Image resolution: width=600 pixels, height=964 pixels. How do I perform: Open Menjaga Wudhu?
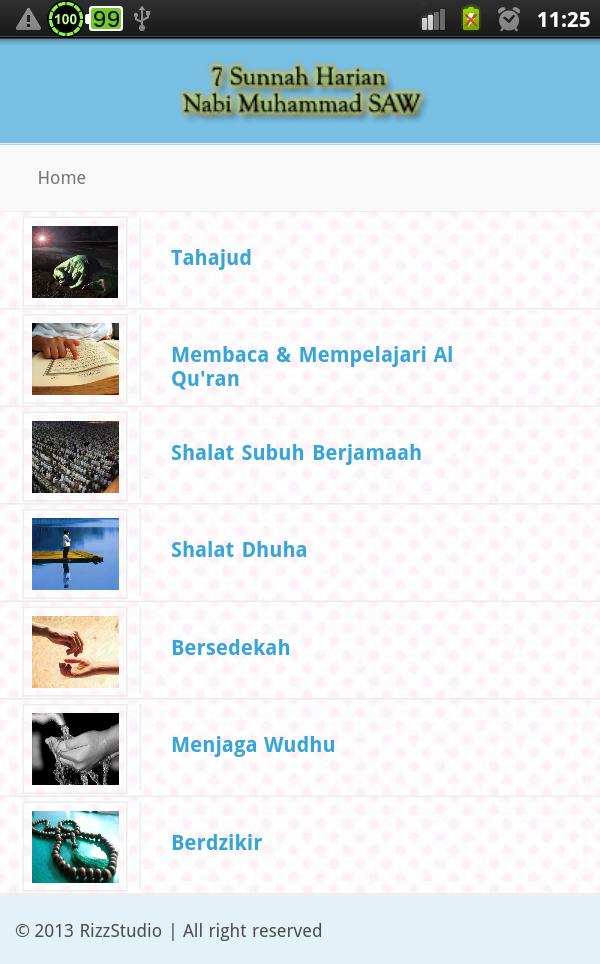(253, 745)
